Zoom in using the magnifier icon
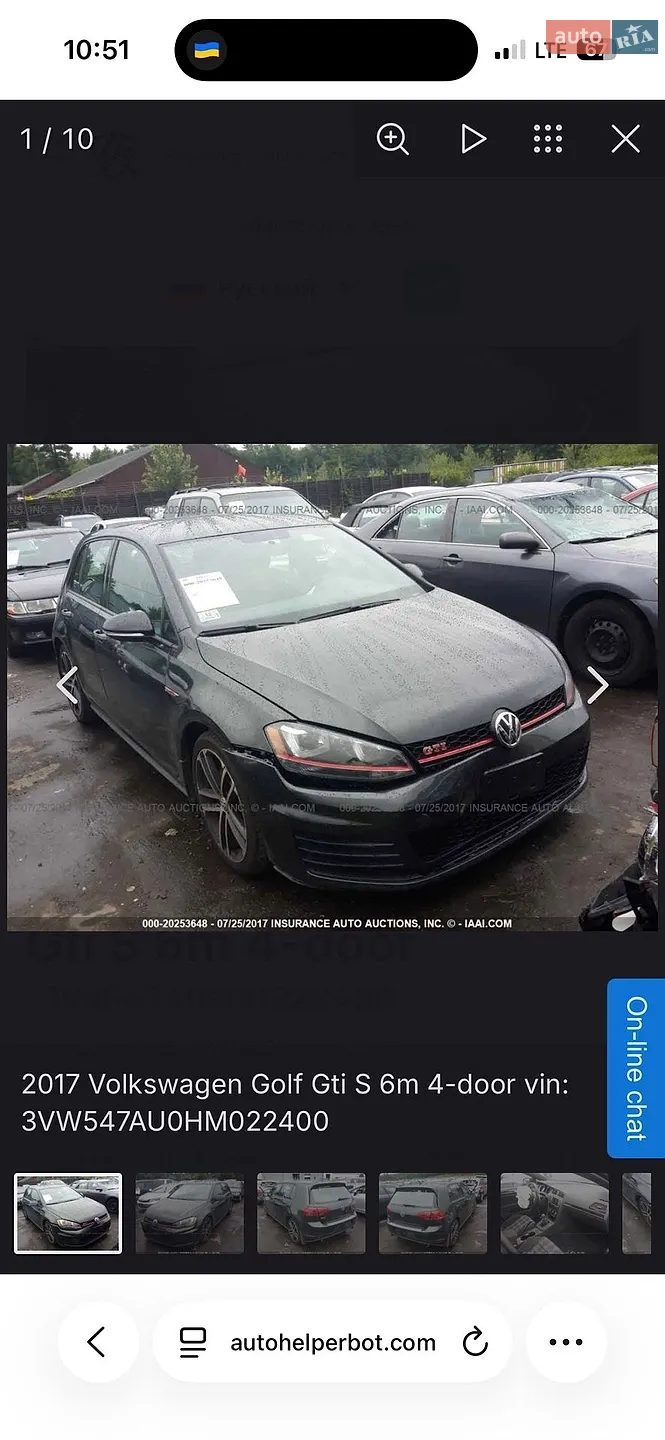665x1440 pixels. click(x=392, y=139)
